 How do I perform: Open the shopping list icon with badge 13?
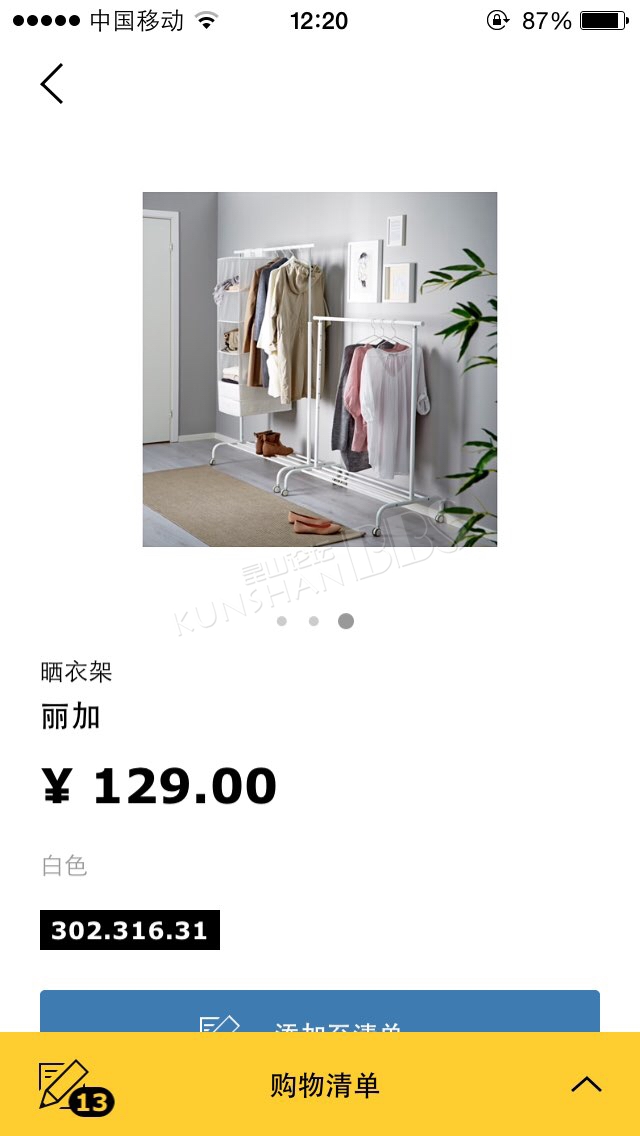(75, 1087)
